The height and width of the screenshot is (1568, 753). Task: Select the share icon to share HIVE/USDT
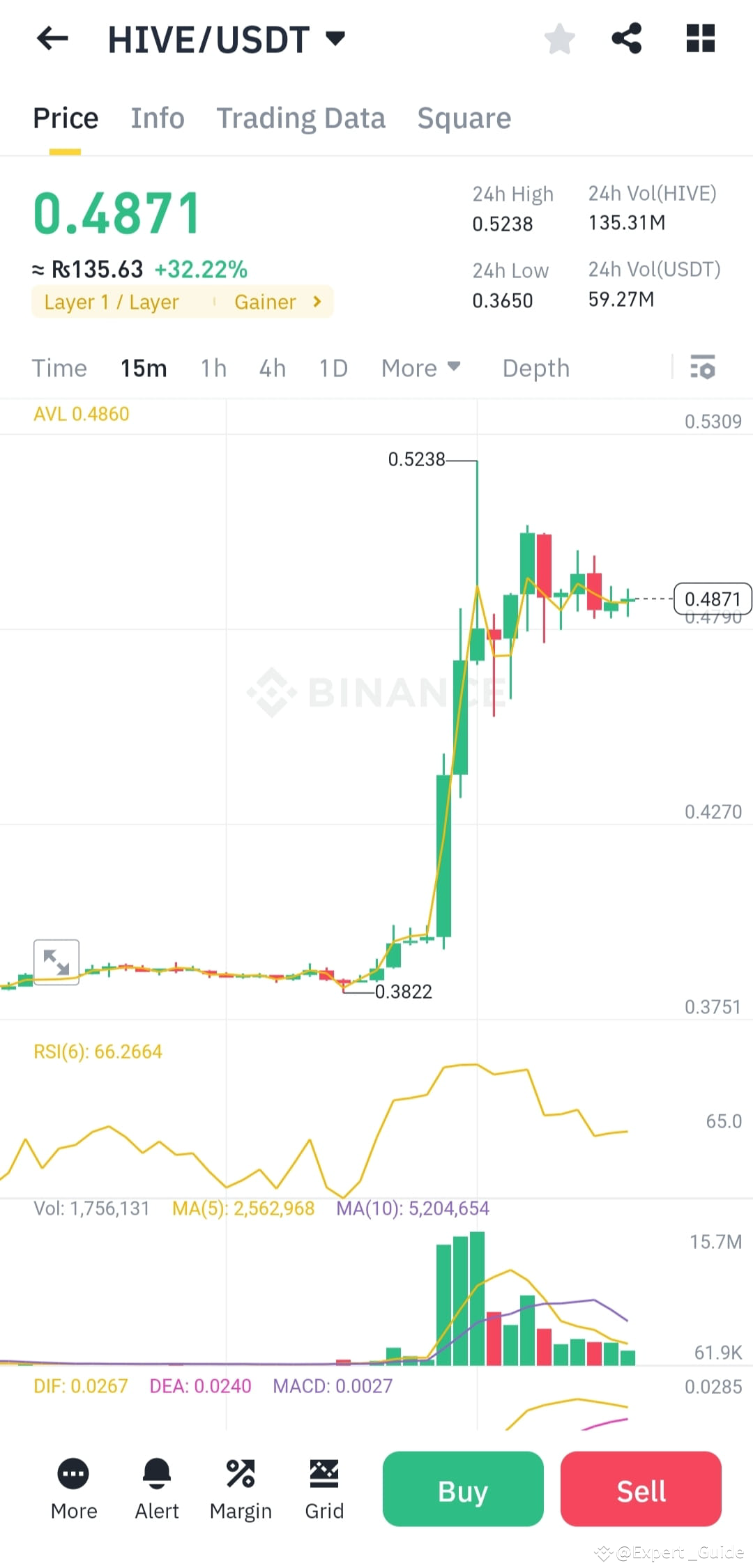coord(625,38)
